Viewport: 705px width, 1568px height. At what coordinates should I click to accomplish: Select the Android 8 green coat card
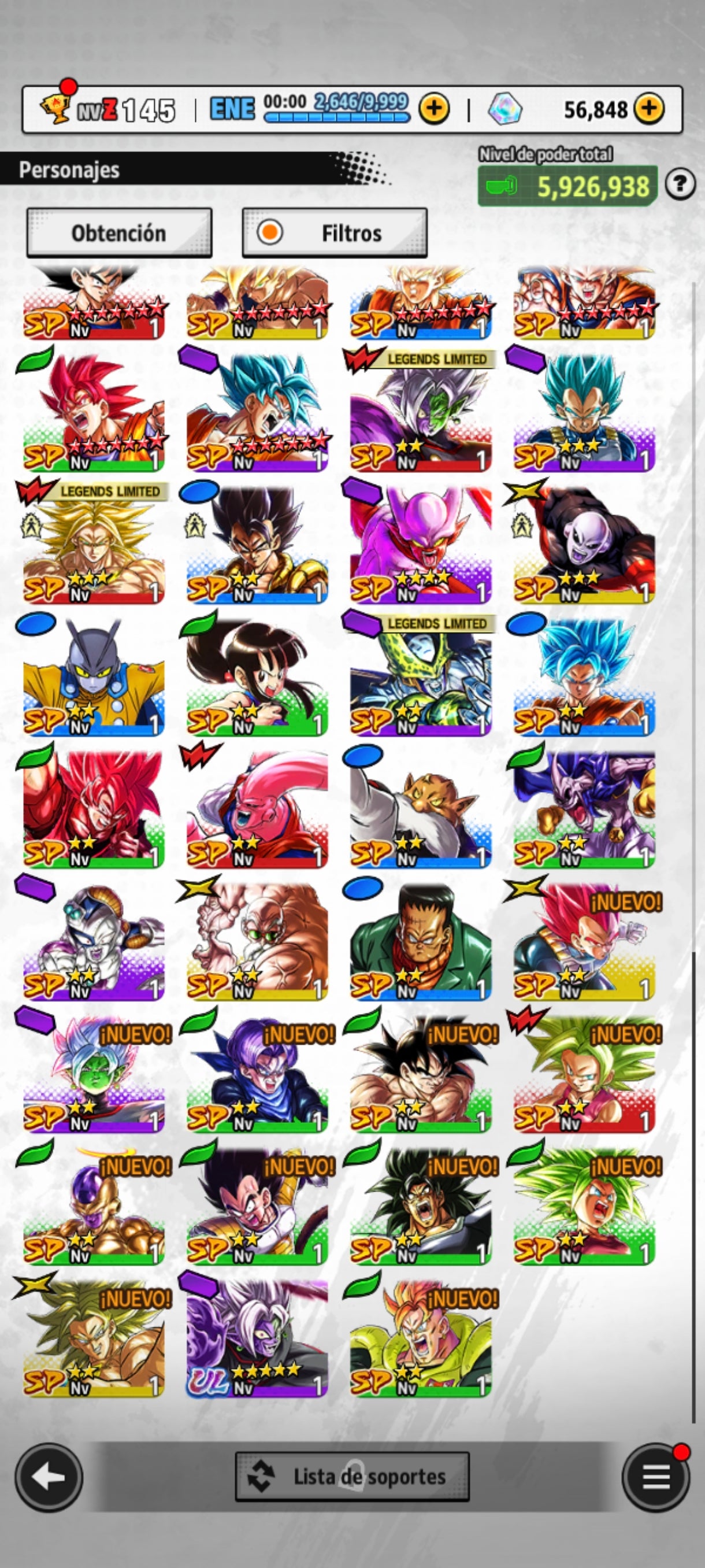point(420,941)
